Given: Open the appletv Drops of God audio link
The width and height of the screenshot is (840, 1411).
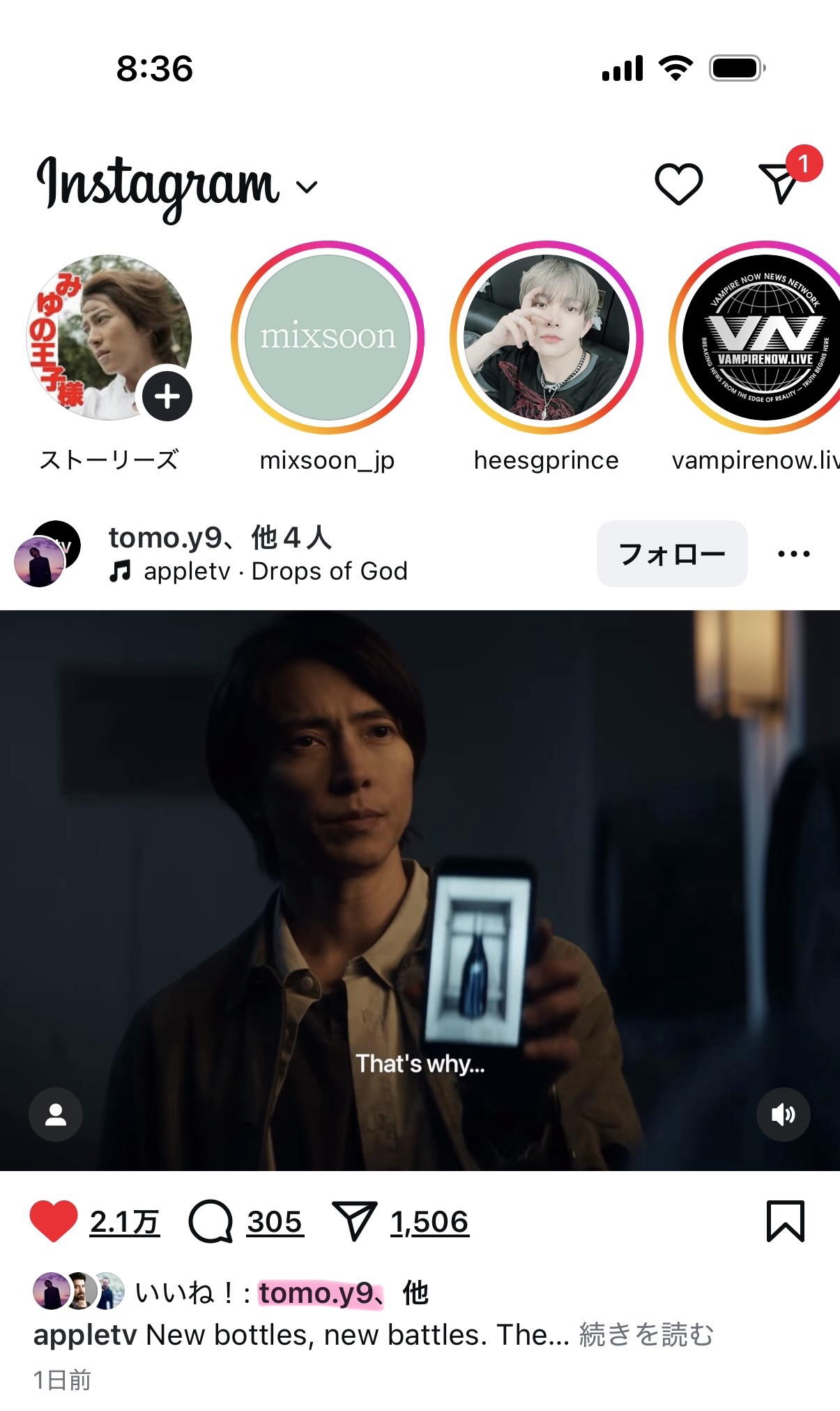Looking at the screenshot, I should coord(275,571).
